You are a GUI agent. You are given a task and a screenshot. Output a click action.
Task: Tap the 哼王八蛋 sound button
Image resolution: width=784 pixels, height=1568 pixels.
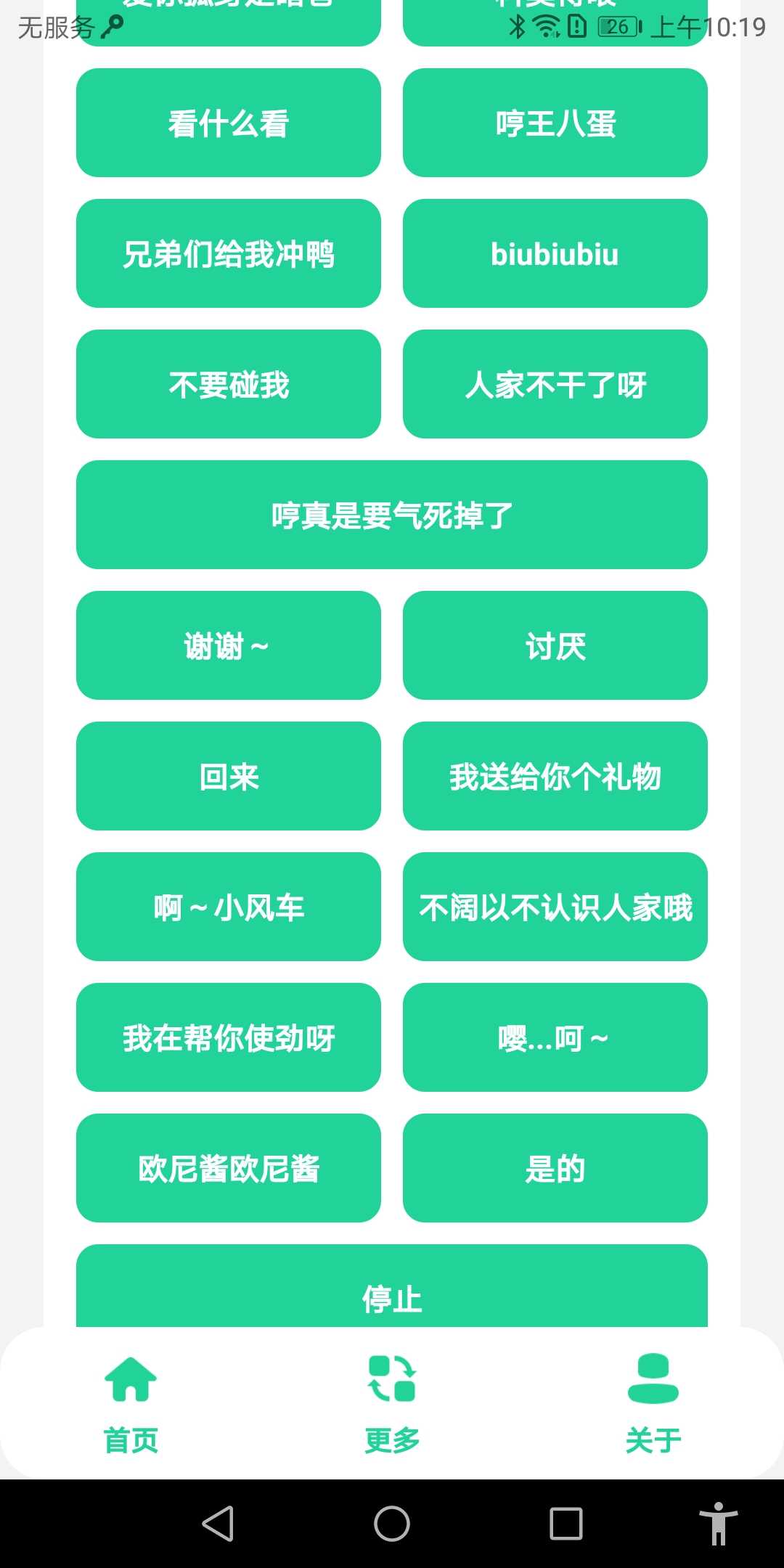(x=555, y=123)
